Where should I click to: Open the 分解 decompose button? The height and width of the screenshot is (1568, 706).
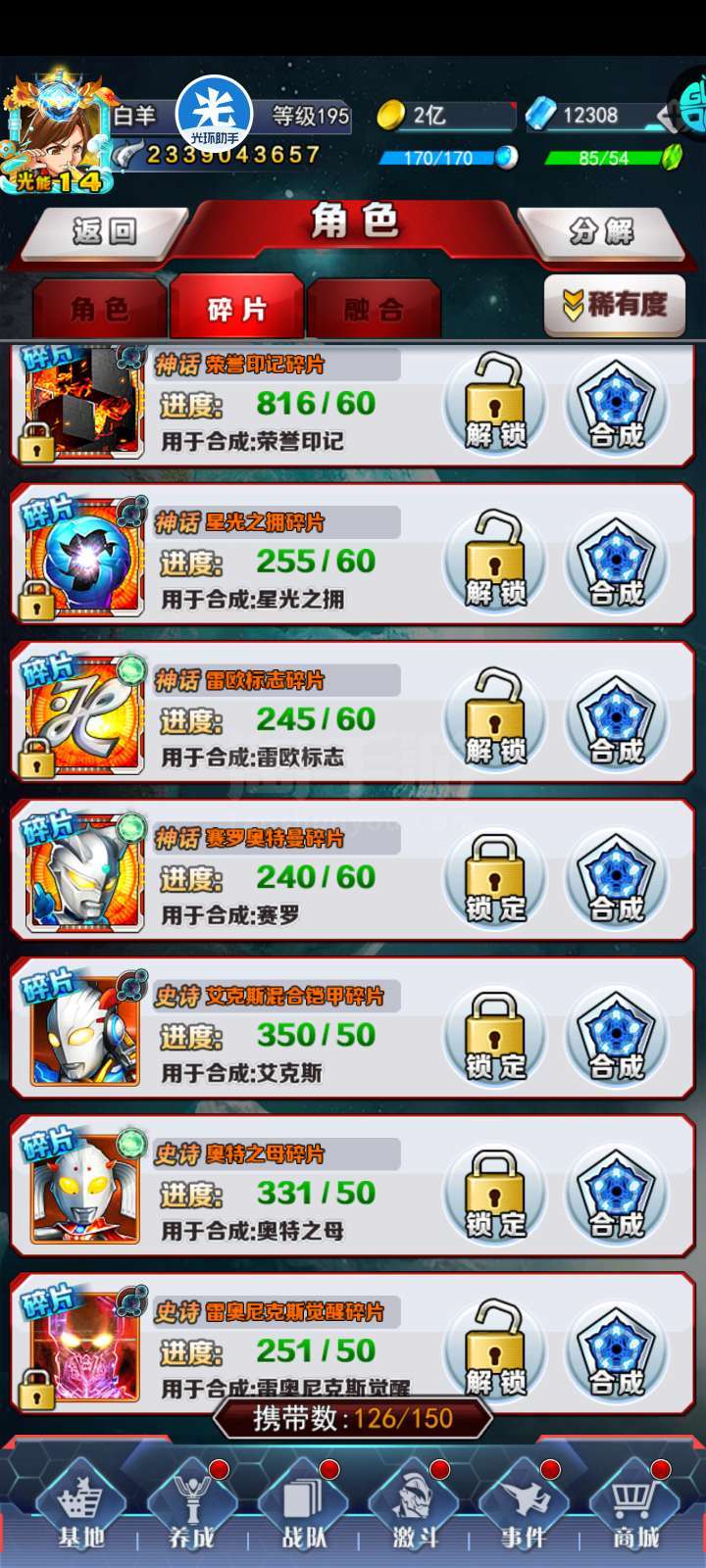(601, 231)
